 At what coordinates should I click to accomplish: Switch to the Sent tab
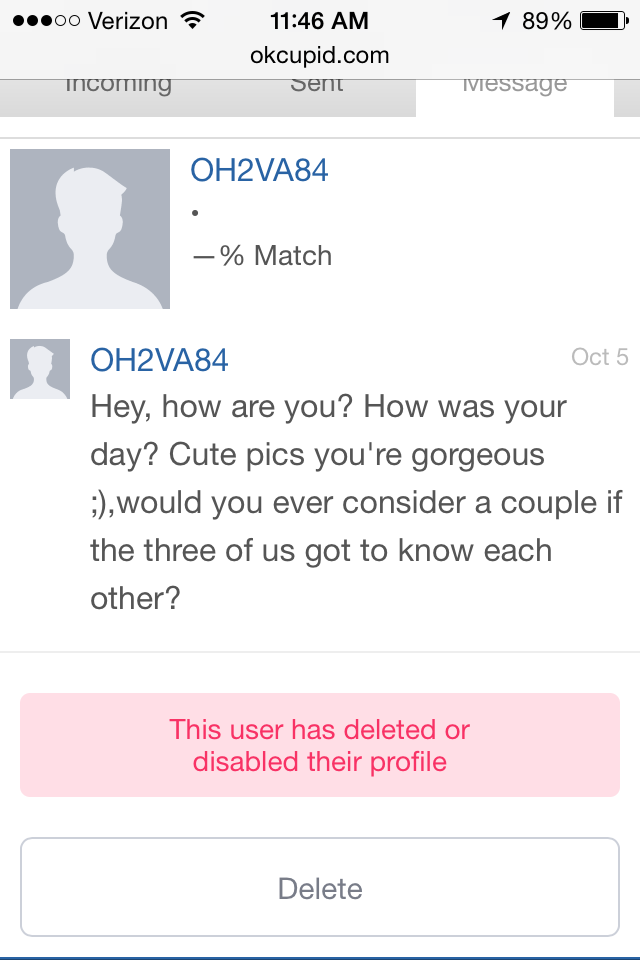pyautogui.click(x=317, y=88)
